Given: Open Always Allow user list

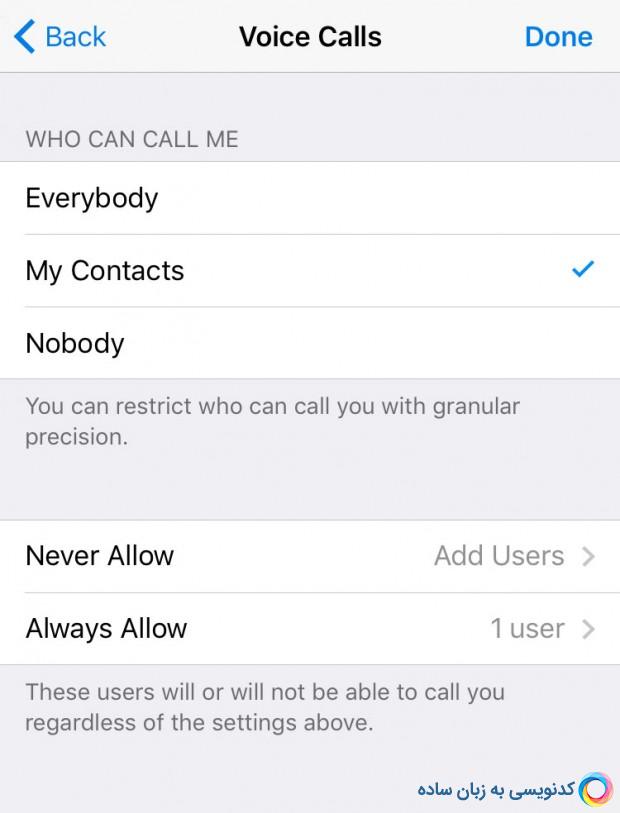Looking at the screenshot, I should pos(310,629).
